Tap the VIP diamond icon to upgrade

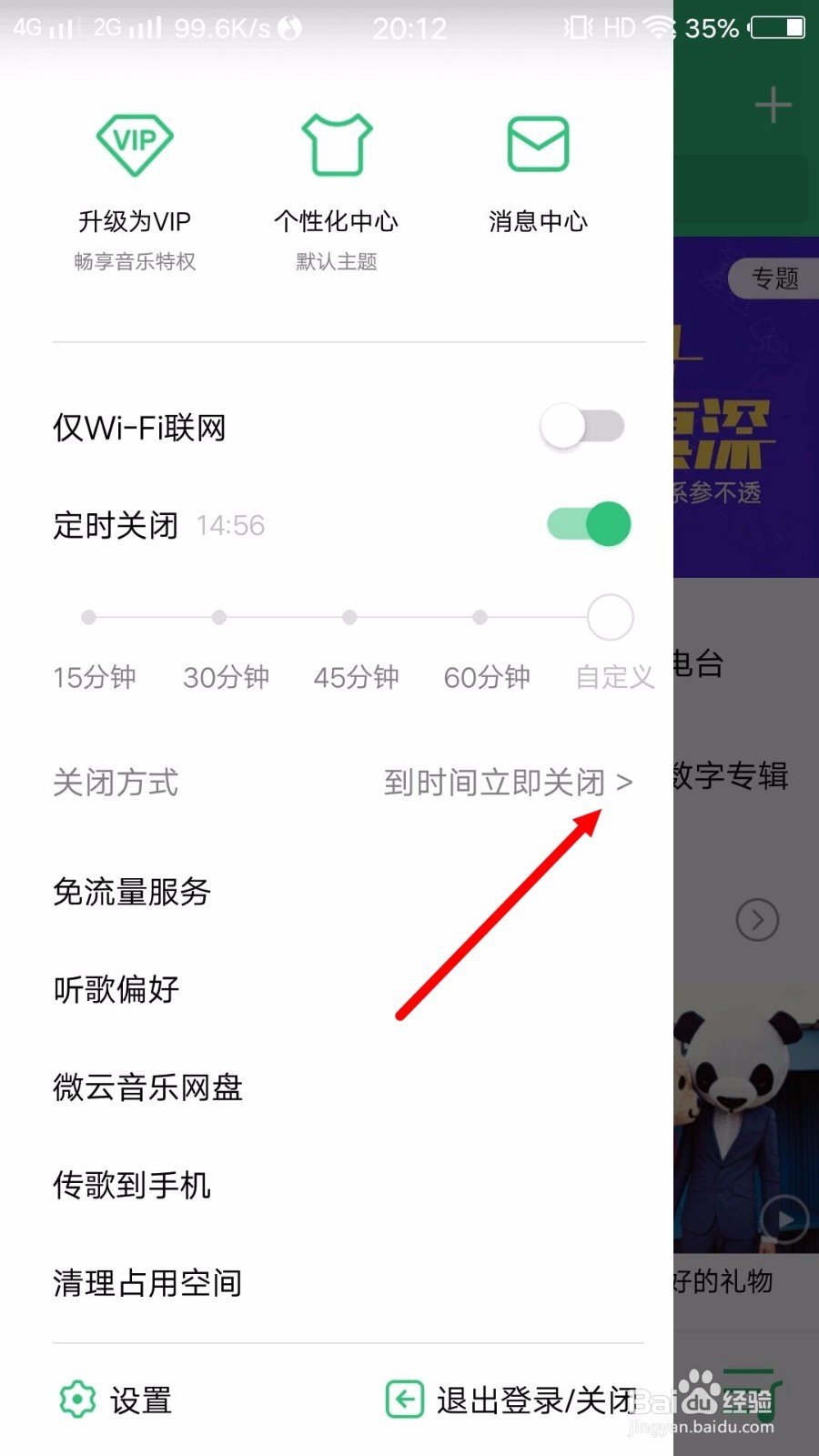pyautogui.click(x=134, y=144)
